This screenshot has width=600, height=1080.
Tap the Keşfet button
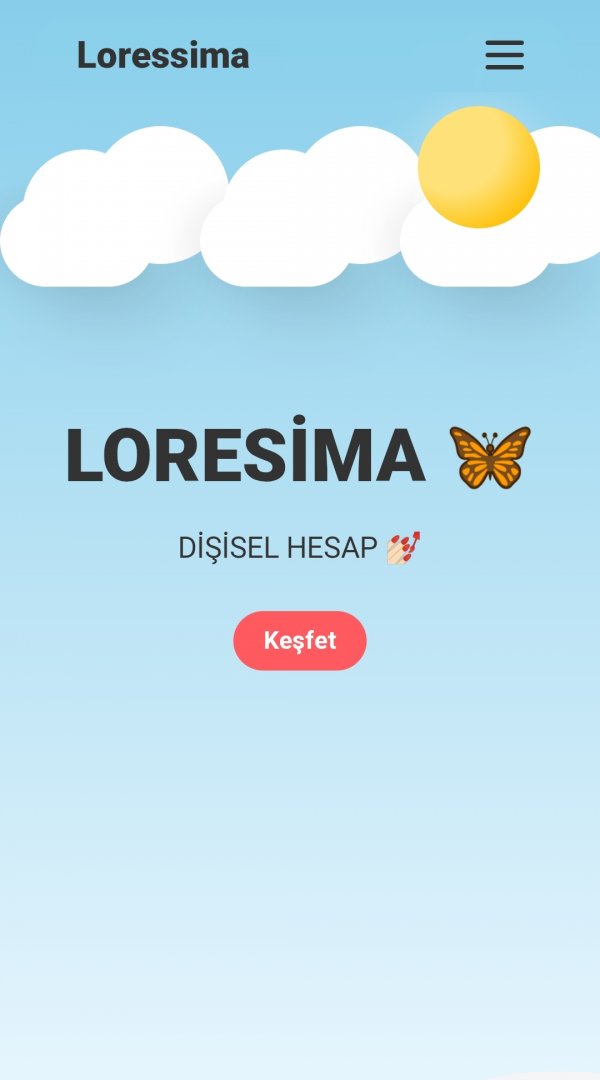(x=300, y=641)
